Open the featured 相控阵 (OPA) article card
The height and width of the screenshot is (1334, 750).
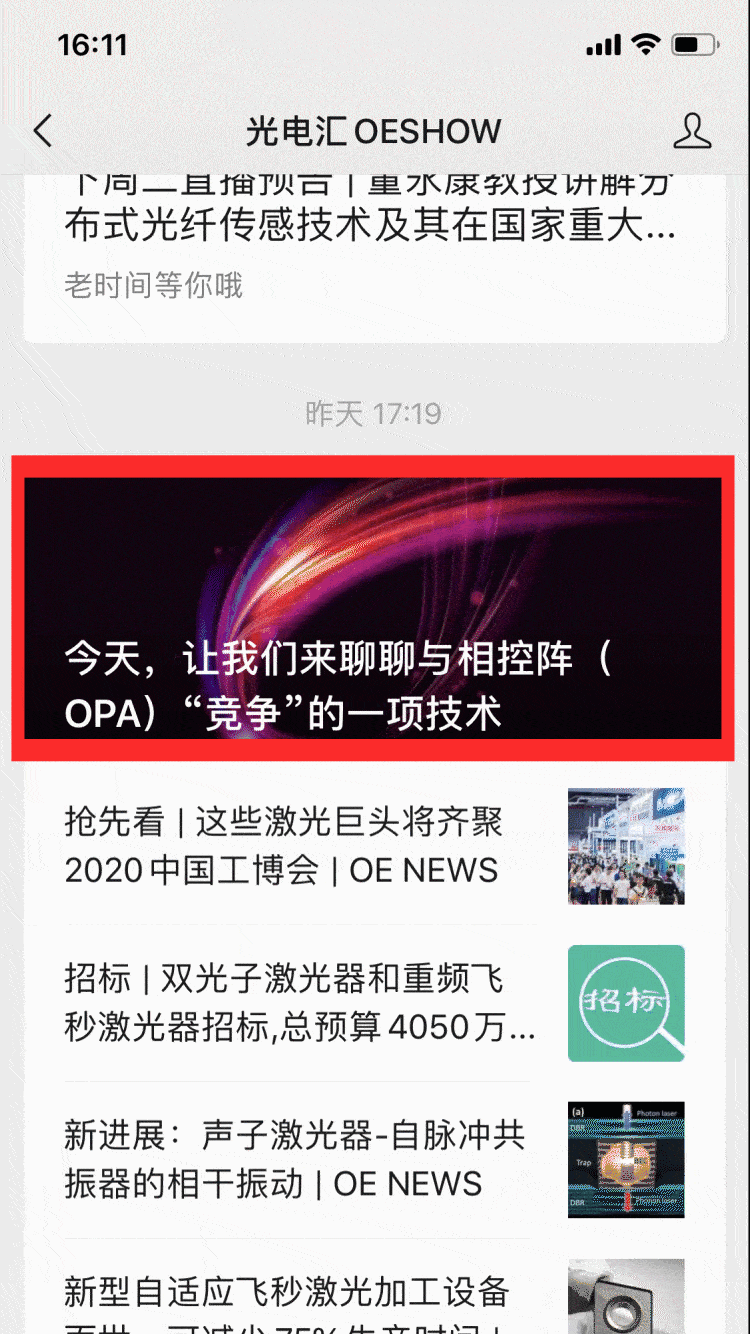[373, 608]
